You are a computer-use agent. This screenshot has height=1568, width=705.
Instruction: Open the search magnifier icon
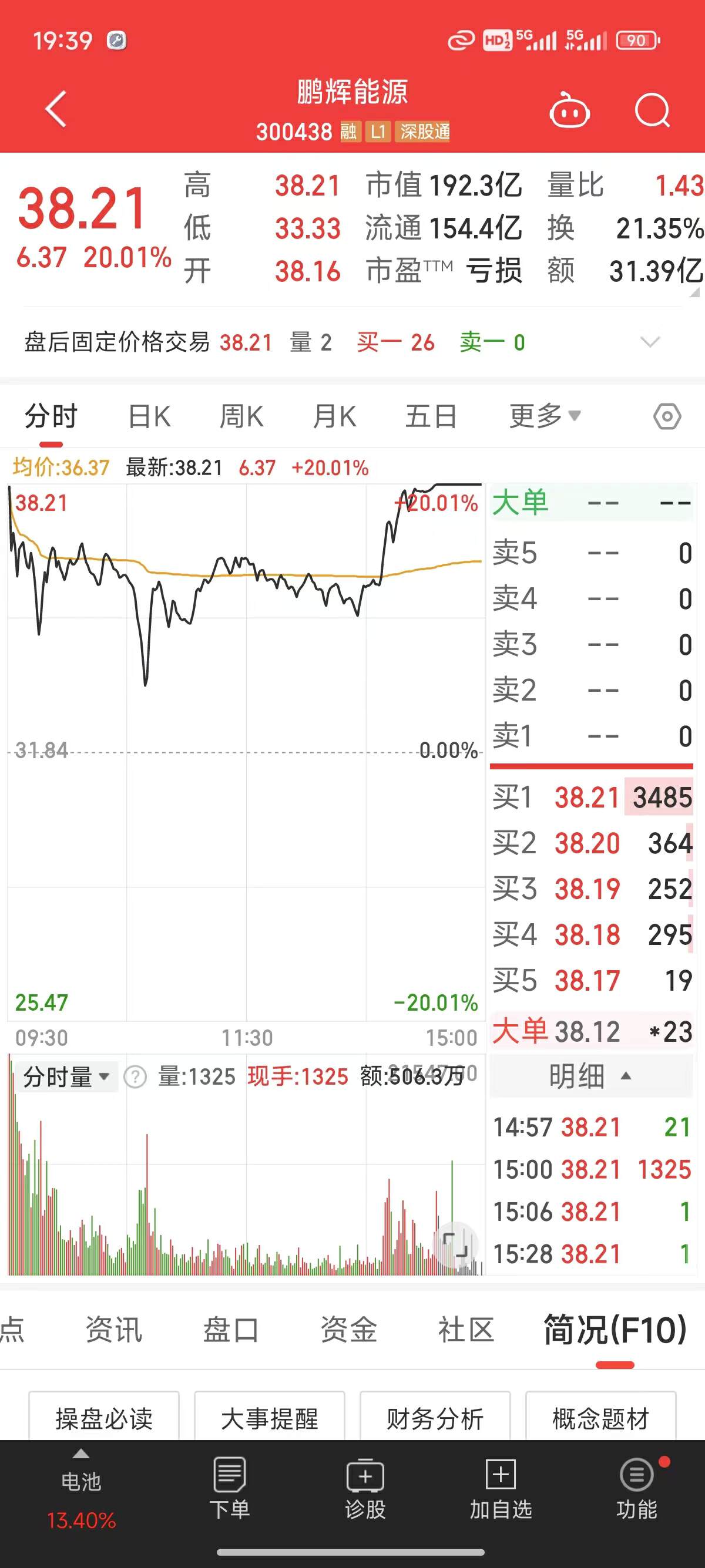click(x=652, y=111)
